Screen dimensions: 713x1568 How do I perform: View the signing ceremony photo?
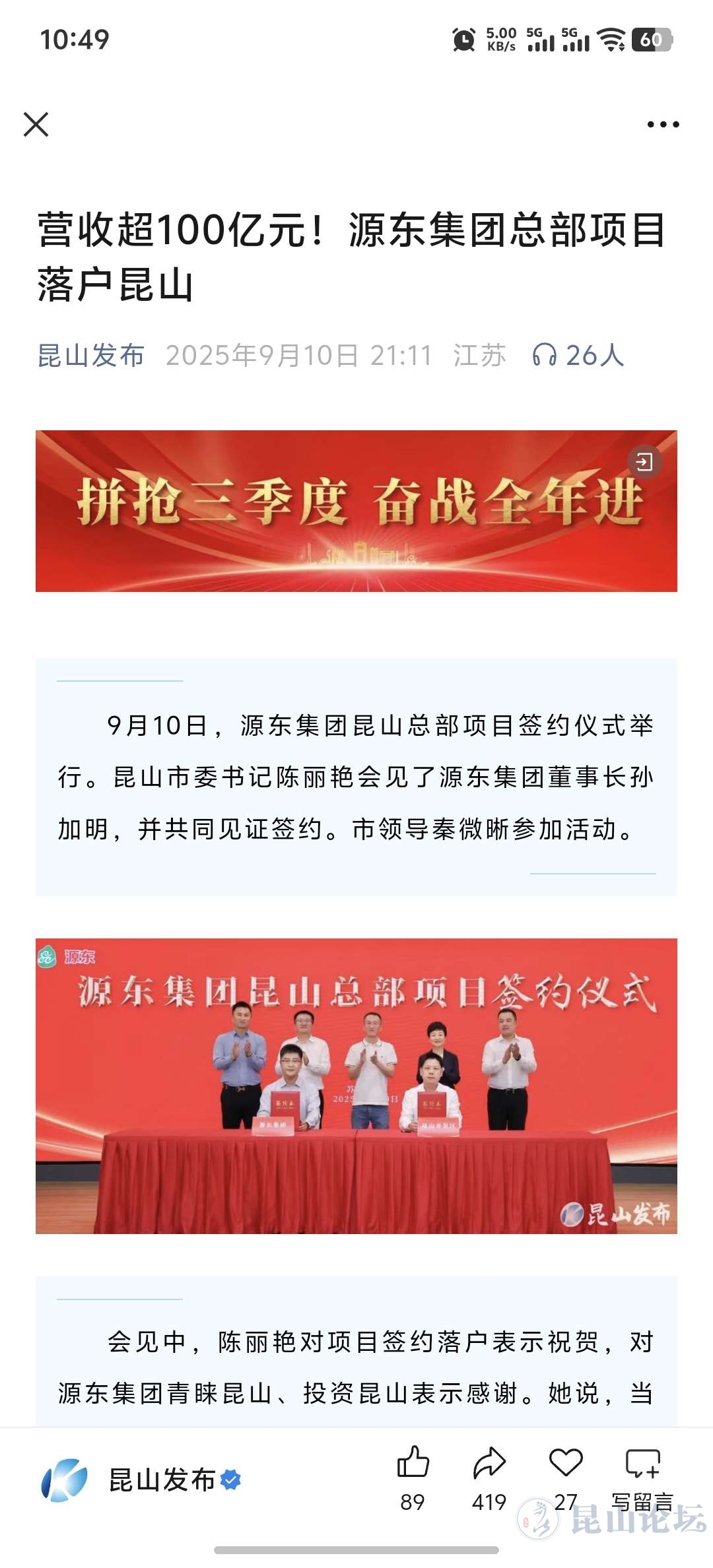[x=356, y=1086]
